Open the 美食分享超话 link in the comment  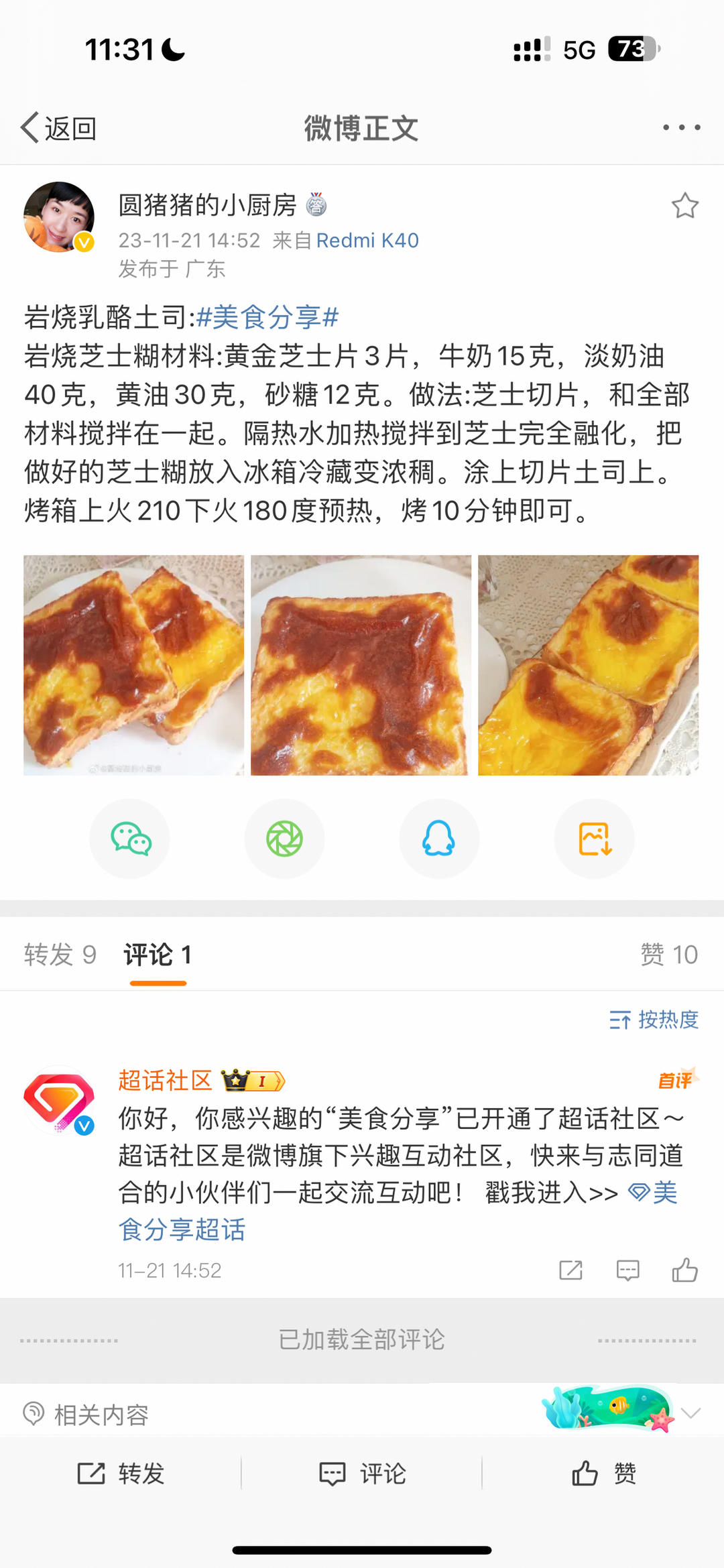pos(182,1229)
